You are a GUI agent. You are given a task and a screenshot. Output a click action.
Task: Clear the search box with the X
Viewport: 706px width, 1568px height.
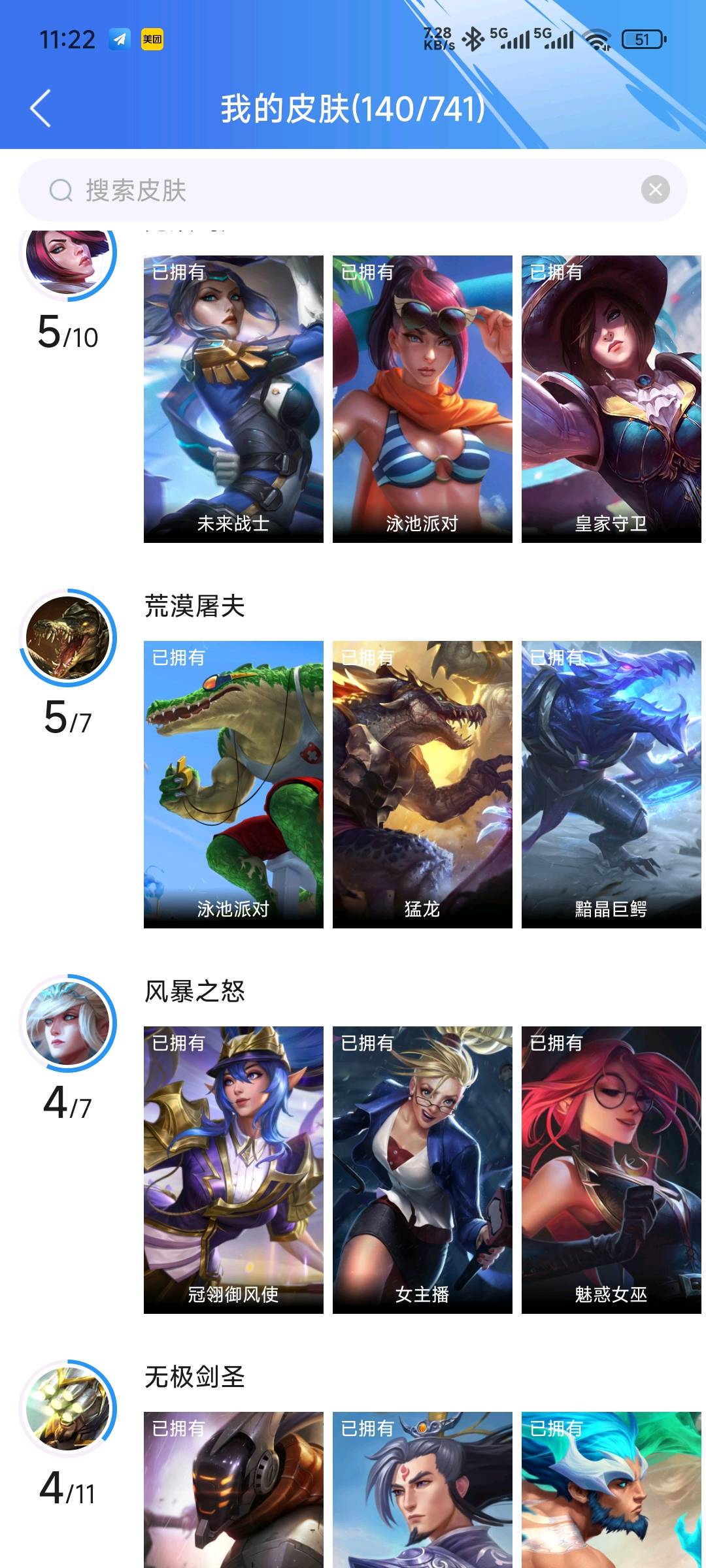(x=656, y=190)
